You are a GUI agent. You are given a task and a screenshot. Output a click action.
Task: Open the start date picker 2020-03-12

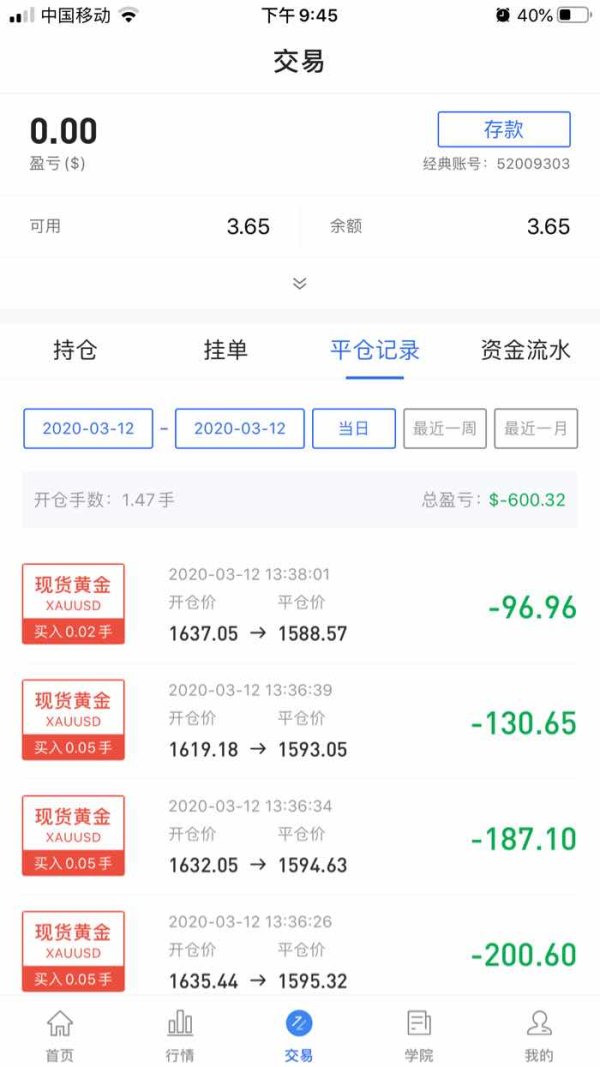[x=88, y=429]
